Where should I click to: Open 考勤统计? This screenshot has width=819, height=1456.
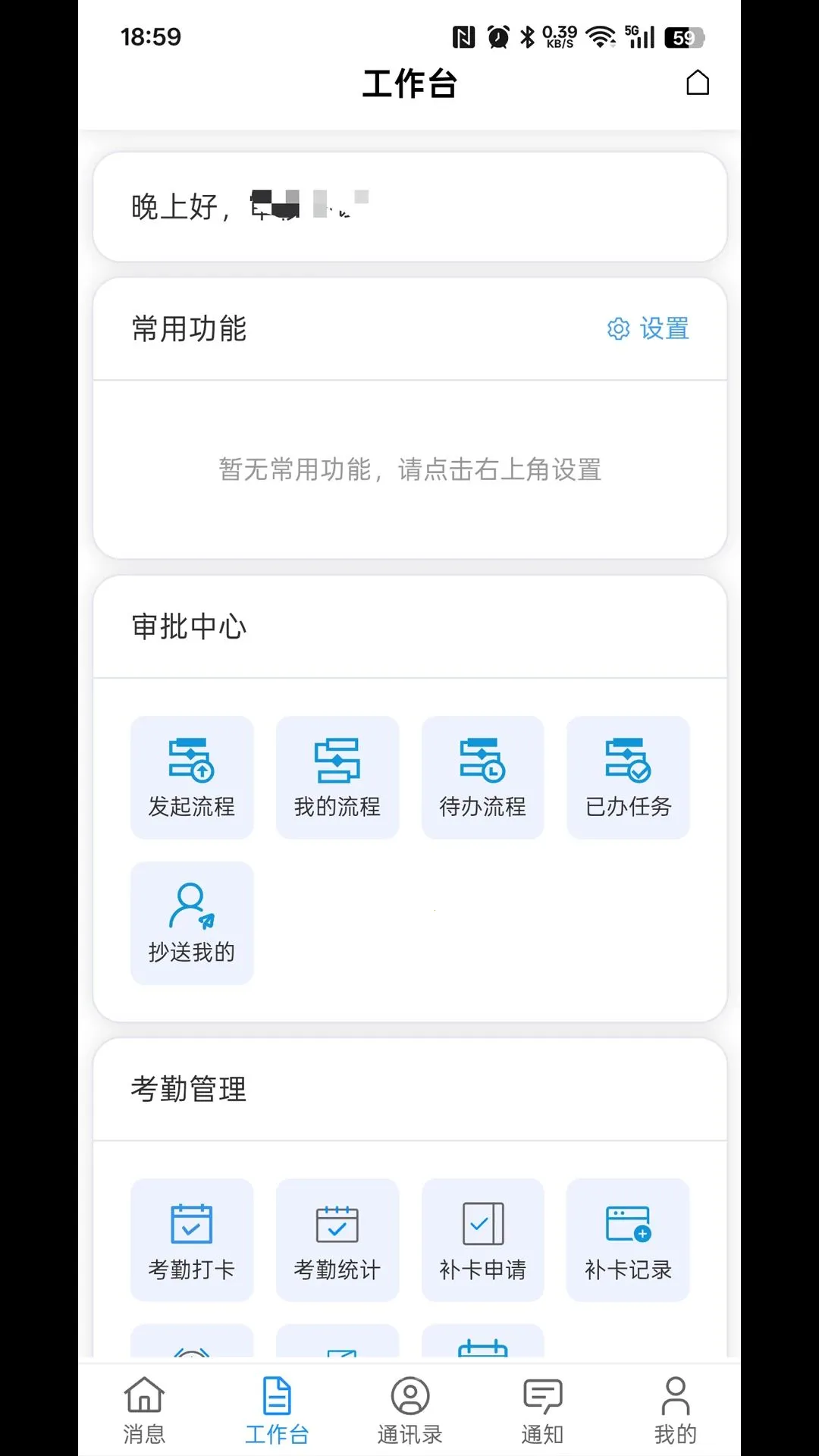(x=337, y=1240)
